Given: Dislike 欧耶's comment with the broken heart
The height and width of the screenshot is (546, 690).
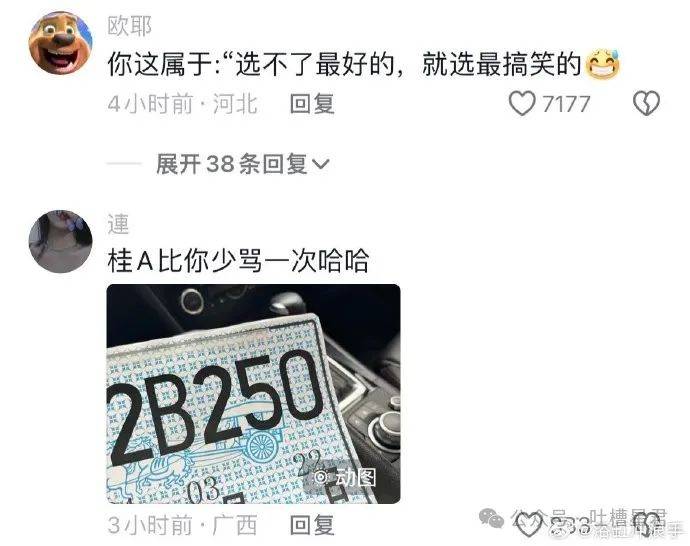Looking at the screenshot, I should coord(647,103).
